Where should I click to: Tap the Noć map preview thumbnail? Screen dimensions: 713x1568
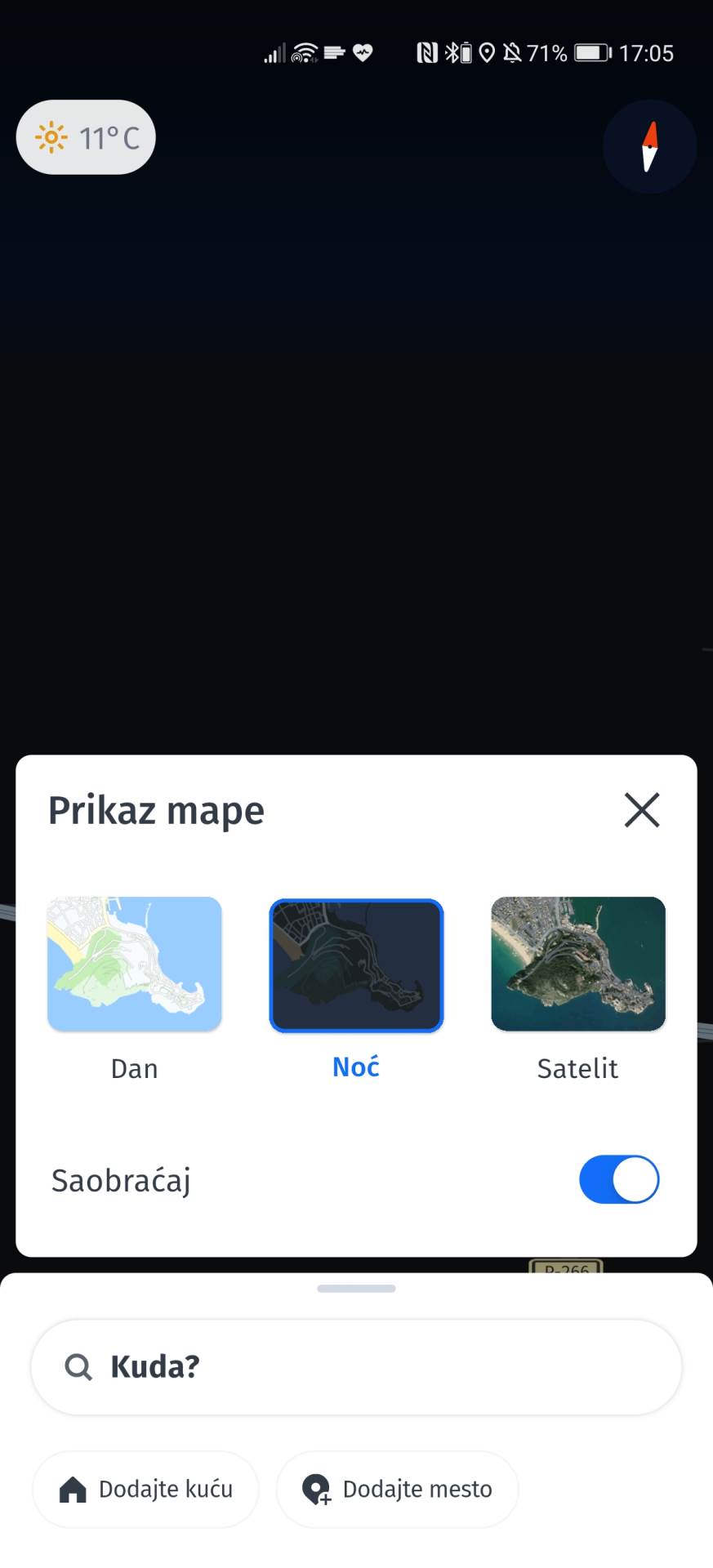point(356,965)
